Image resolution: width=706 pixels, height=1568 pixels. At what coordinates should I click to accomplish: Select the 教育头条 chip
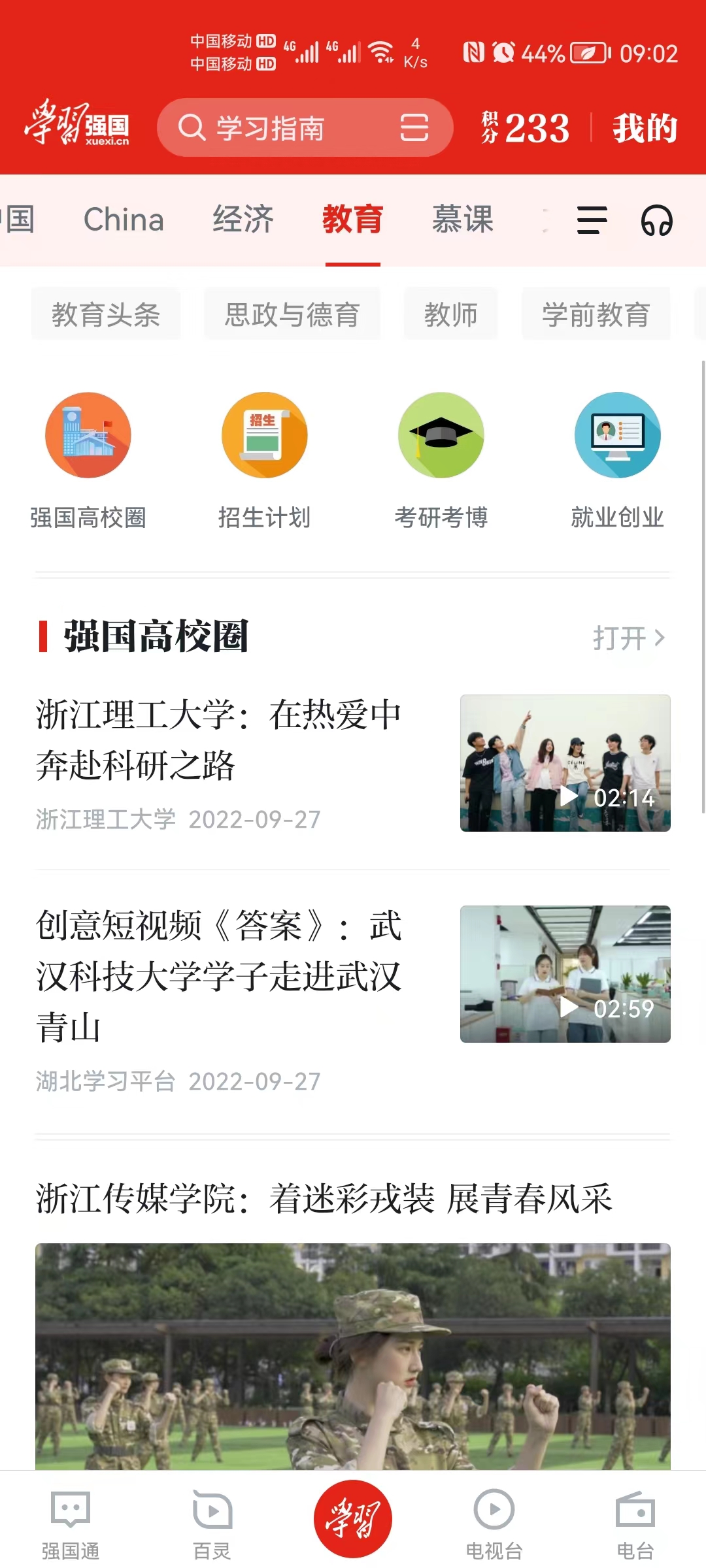(x=106, y=314)
